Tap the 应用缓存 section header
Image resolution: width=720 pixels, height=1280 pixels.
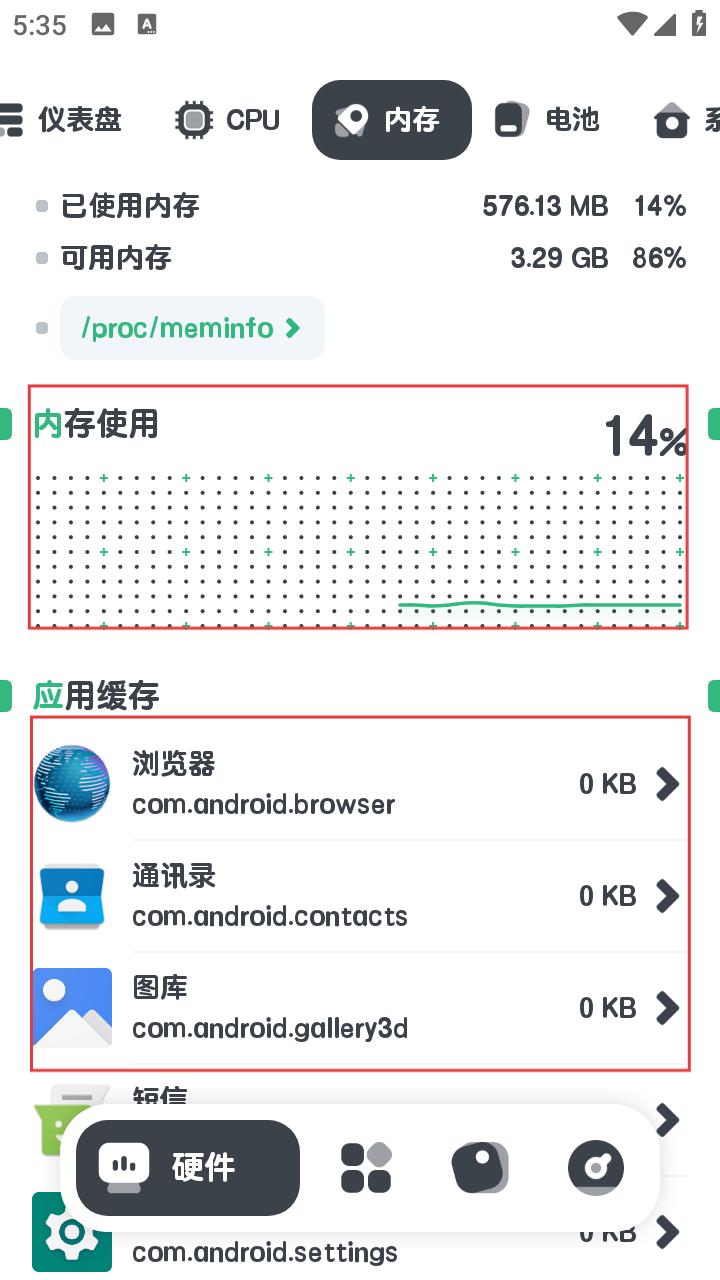[95, 694]
